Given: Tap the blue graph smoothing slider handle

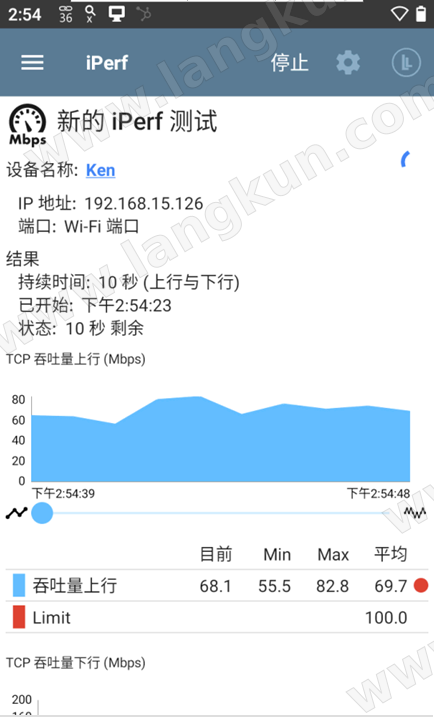Looking at the screenshot, I should (42, 513).
